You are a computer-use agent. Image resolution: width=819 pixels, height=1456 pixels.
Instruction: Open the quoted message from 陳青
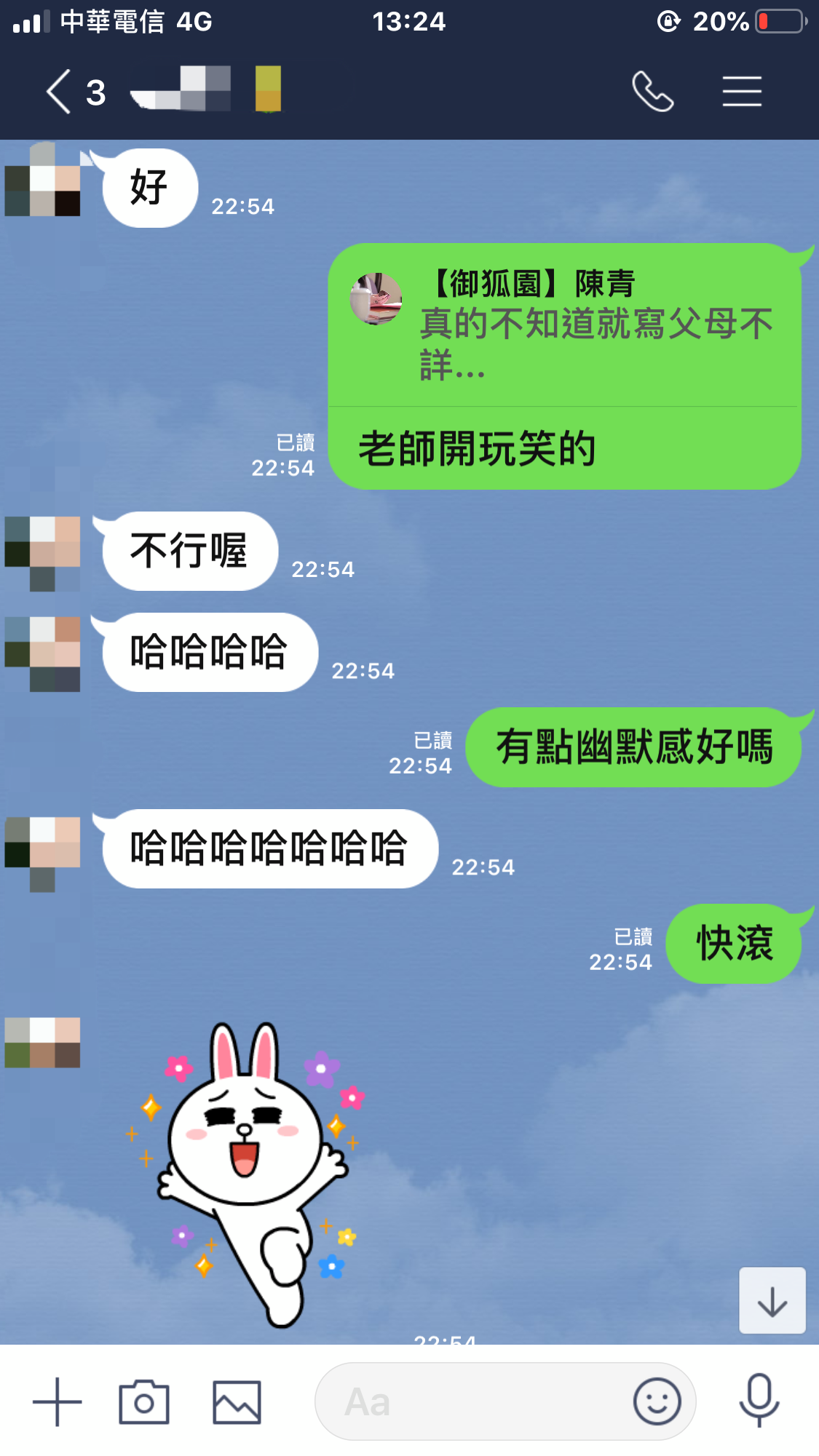click(x=564, y=325)
